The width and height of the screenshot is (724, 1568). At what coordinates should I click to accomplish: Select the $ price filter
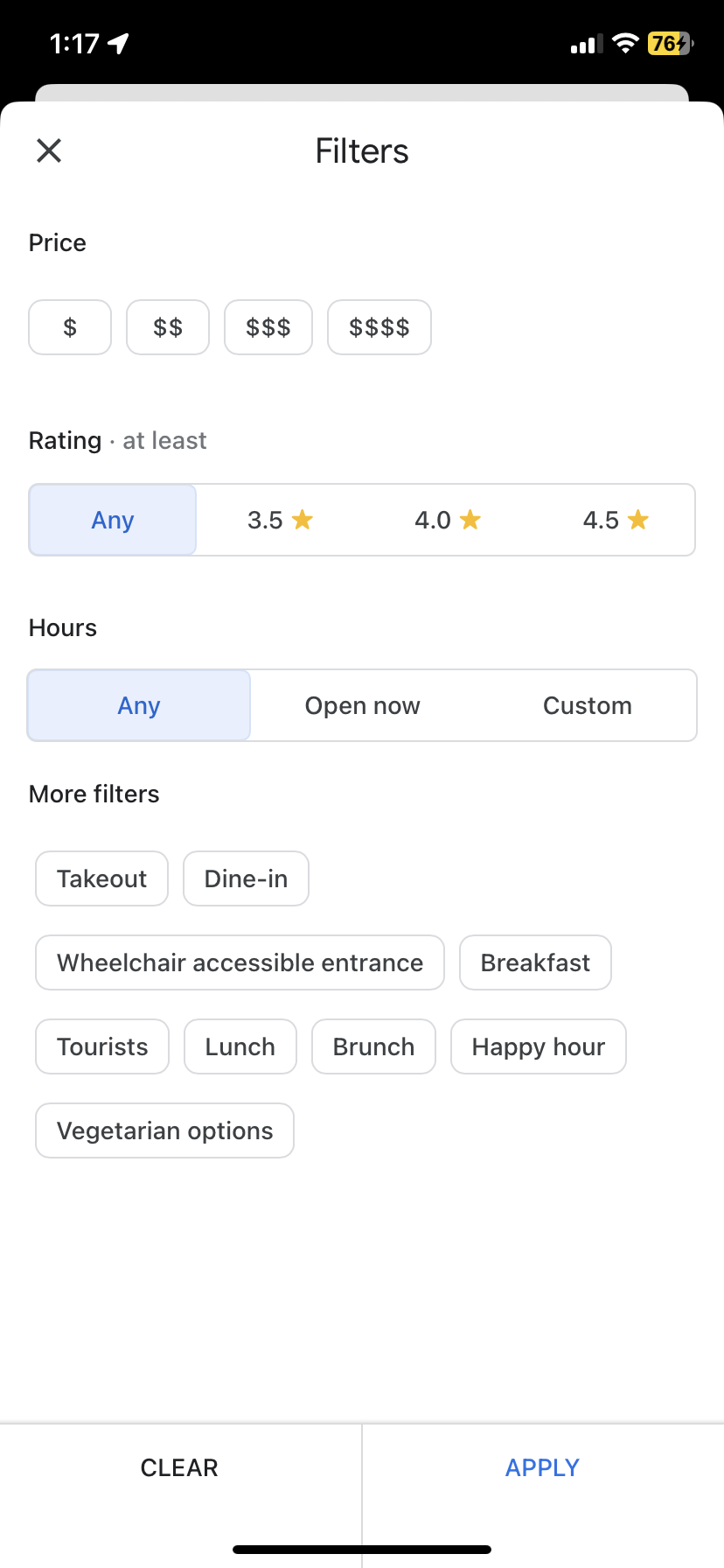[70, 327]
